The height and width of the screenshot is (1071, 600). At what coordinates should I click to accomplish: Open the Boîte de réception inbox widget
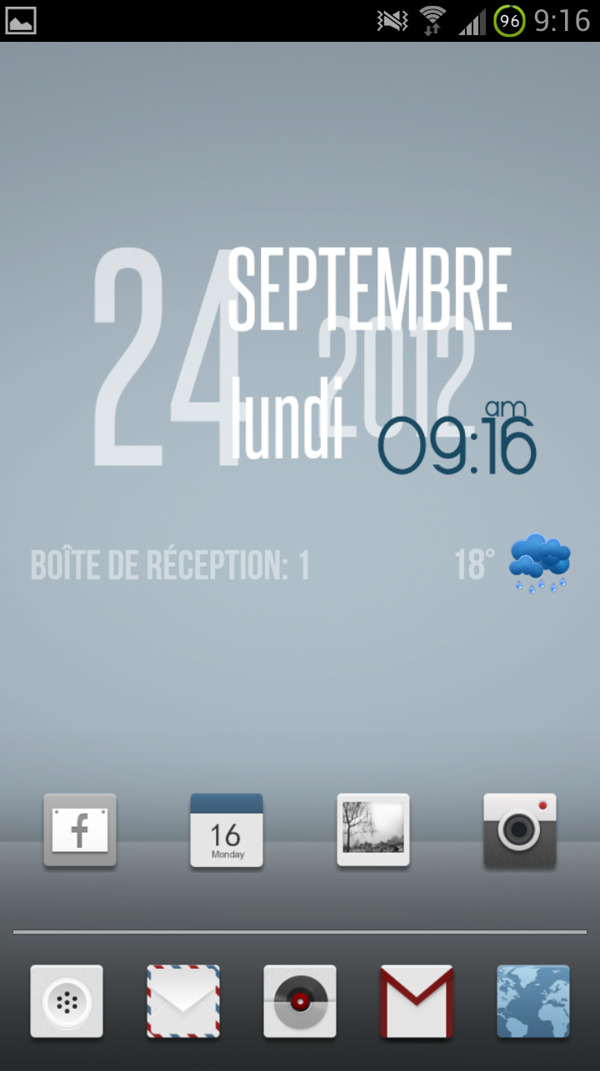pos(170,566)
